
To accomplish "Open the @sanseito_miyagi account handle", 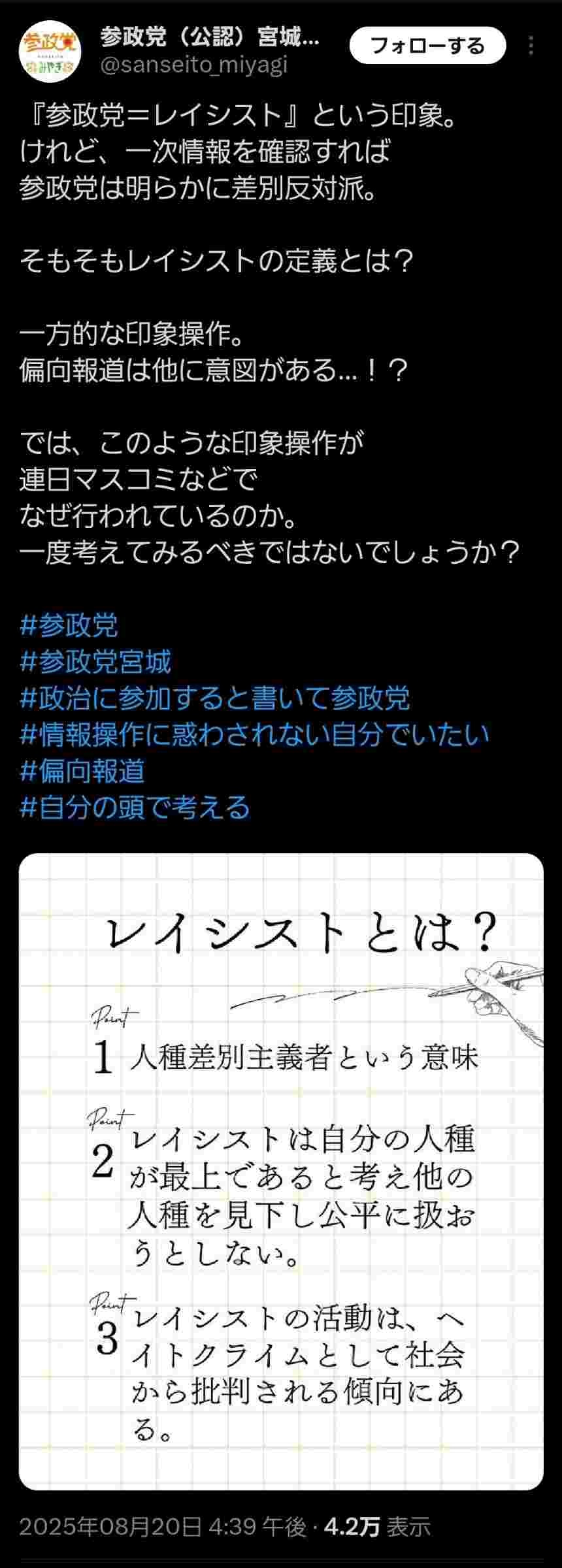I will (194, 65).
